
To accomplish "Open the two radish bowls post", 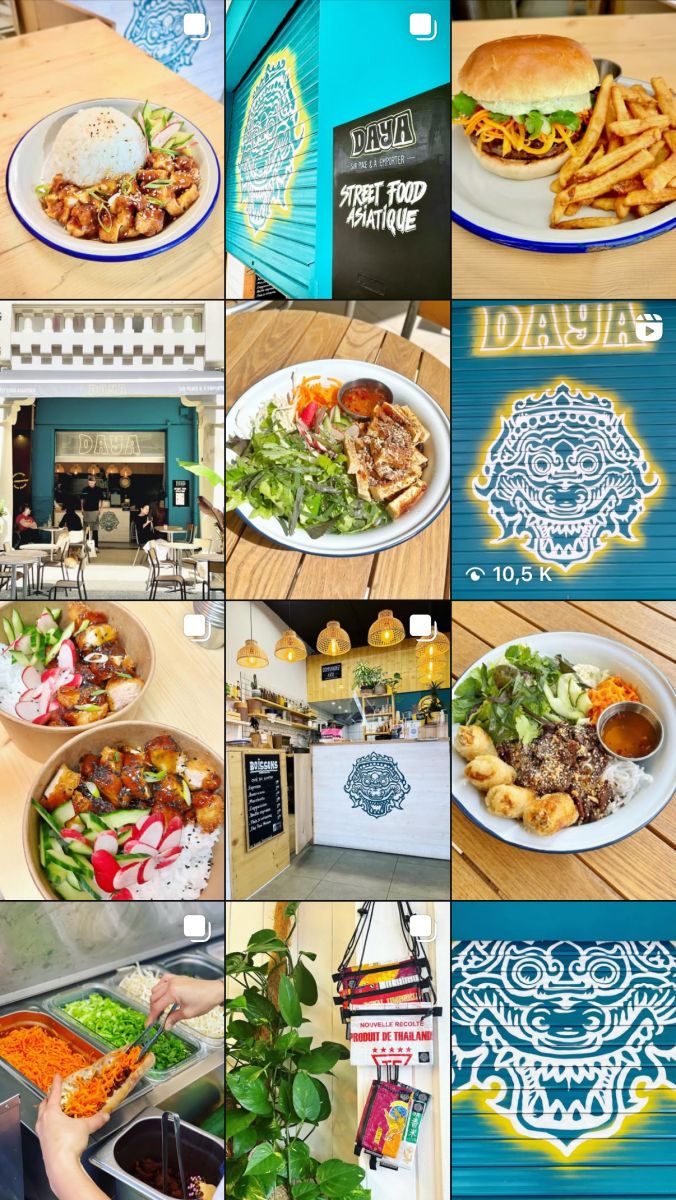I will (112, 750).
